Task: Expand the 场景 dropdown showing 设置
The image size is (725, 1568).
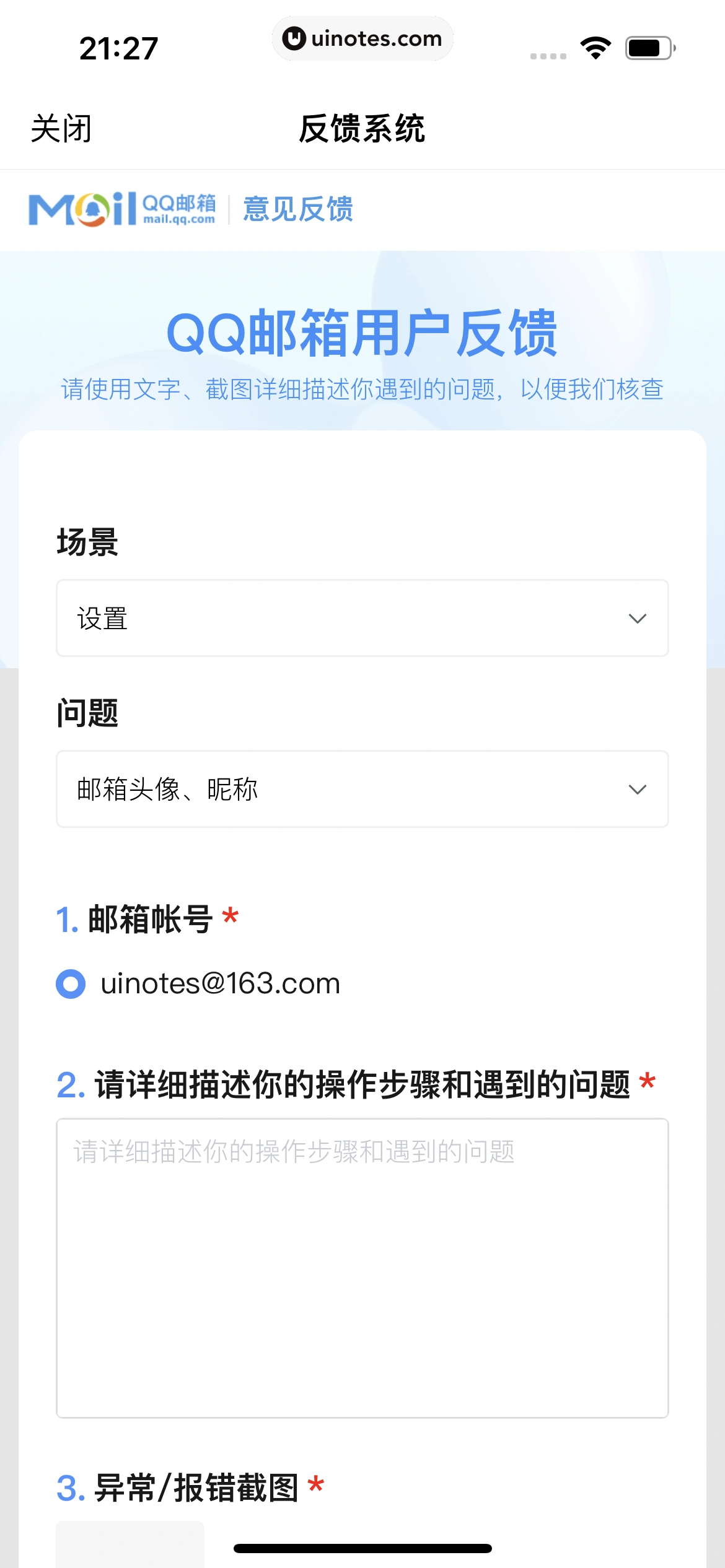Action: (362, 618)
